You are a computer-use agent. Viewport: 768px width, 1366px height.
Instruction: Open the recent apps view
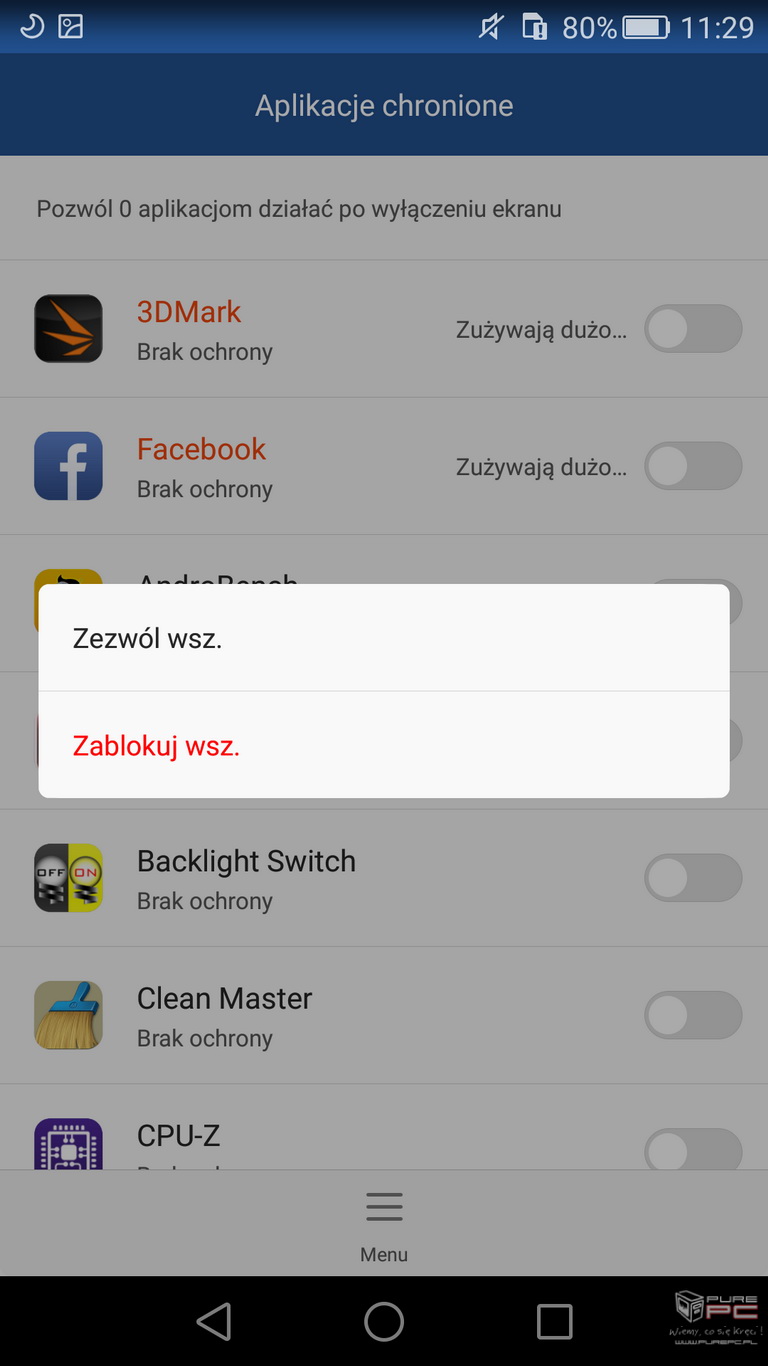coord(554,1321)
